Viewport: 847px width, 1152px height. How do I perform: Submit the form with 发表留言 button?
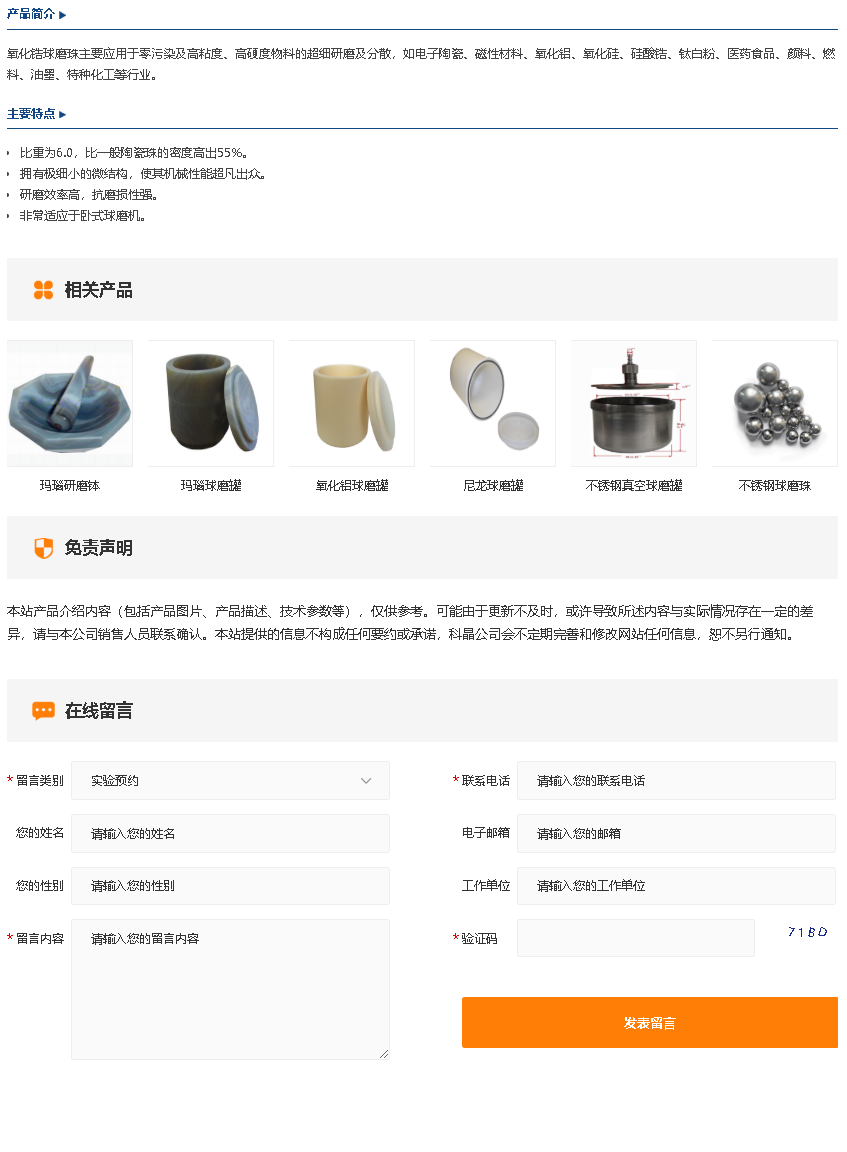point(650,1023)
